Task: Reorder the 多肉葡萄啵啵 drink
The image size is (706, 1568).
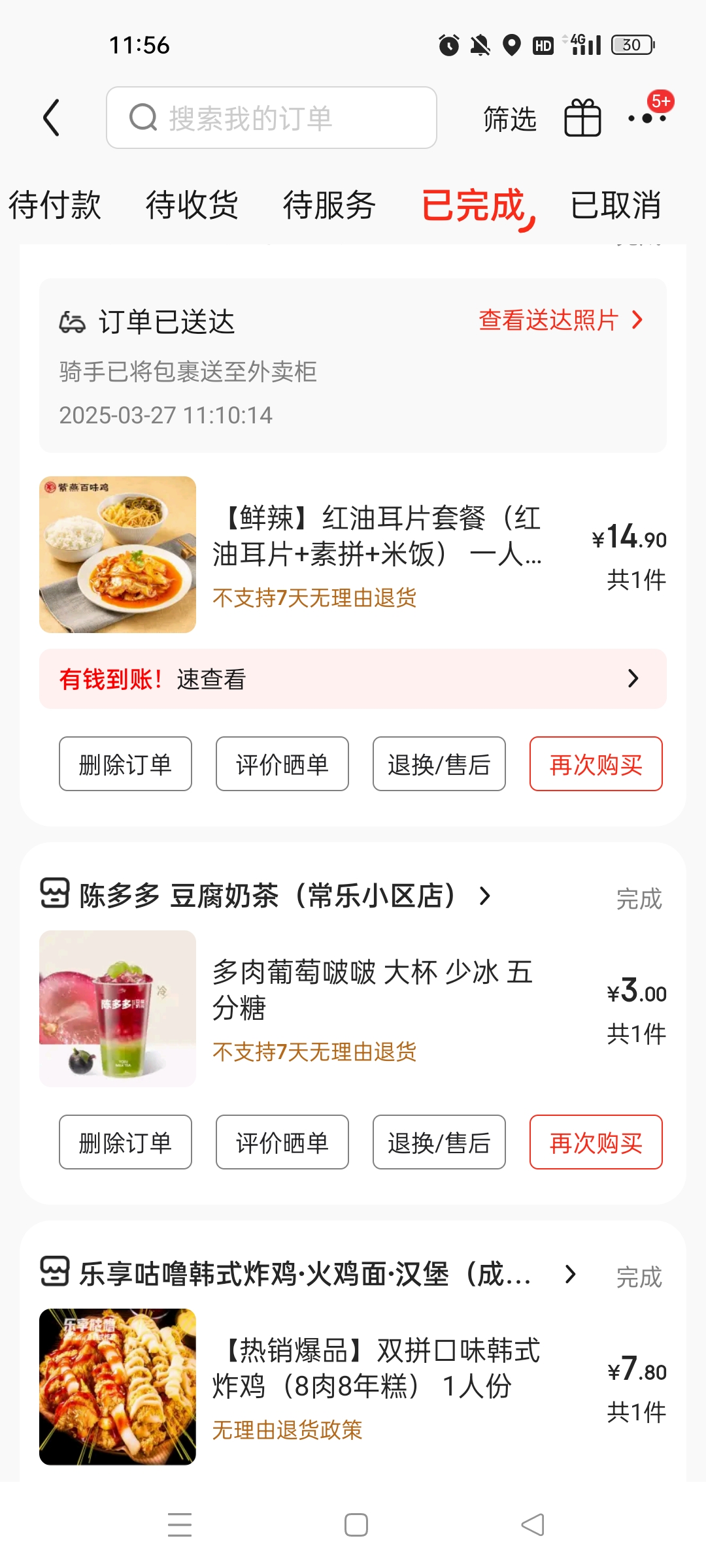Action: [x=596, y=1142]
